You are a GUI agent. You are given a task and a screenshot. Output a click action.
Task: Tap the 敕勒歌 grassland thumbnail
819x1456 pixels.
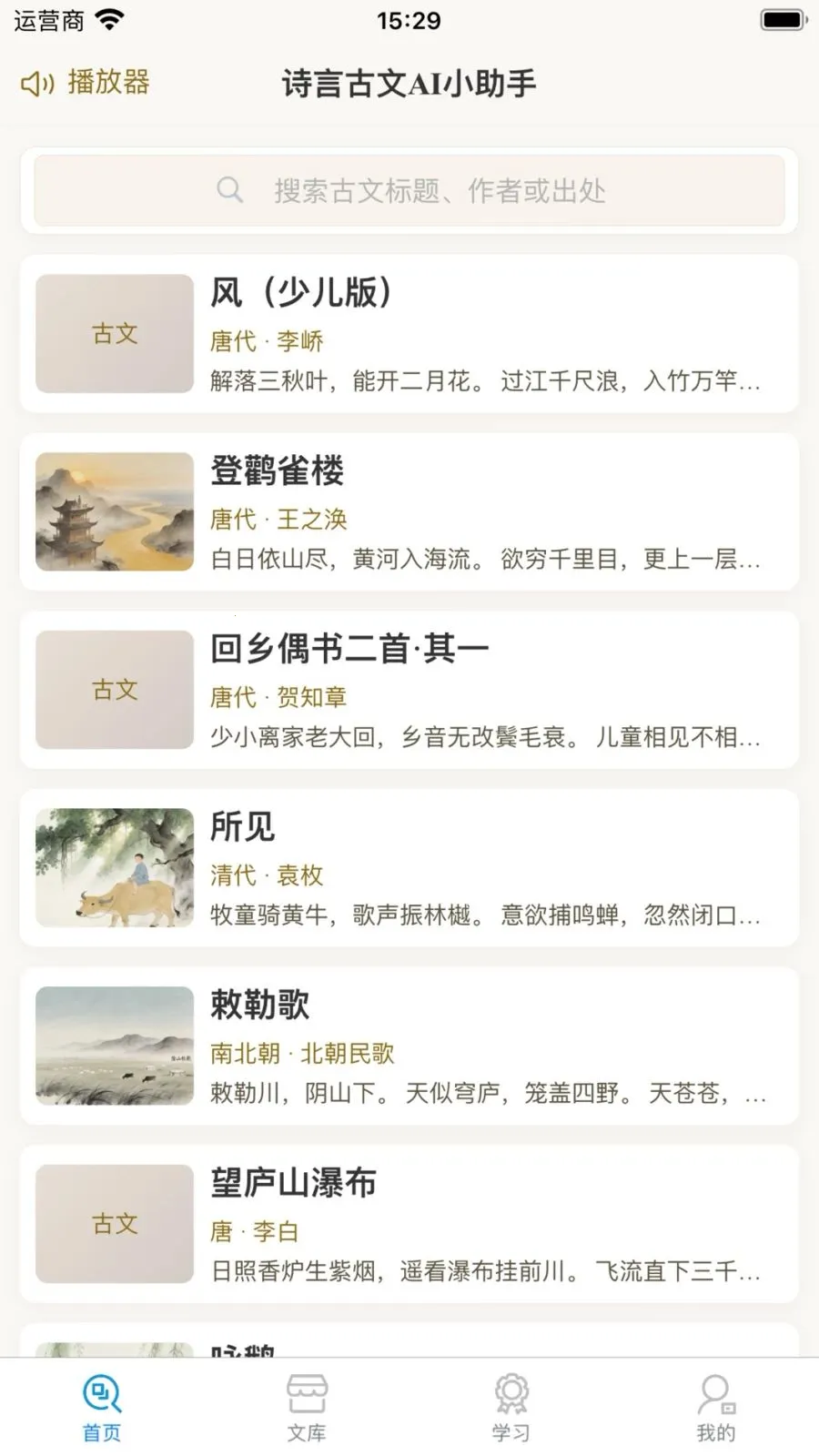coord(113,1045)
